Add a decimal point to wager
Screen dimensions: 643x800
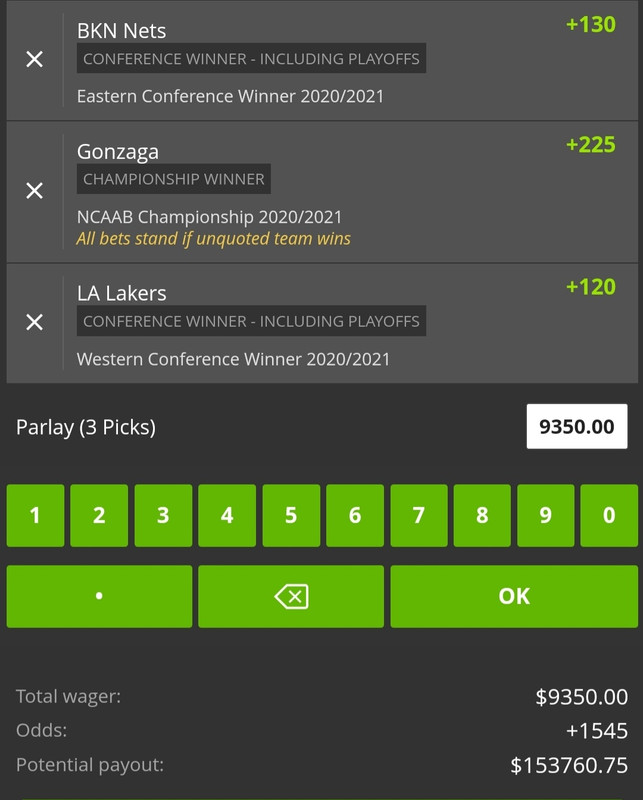tap(99, 596)
